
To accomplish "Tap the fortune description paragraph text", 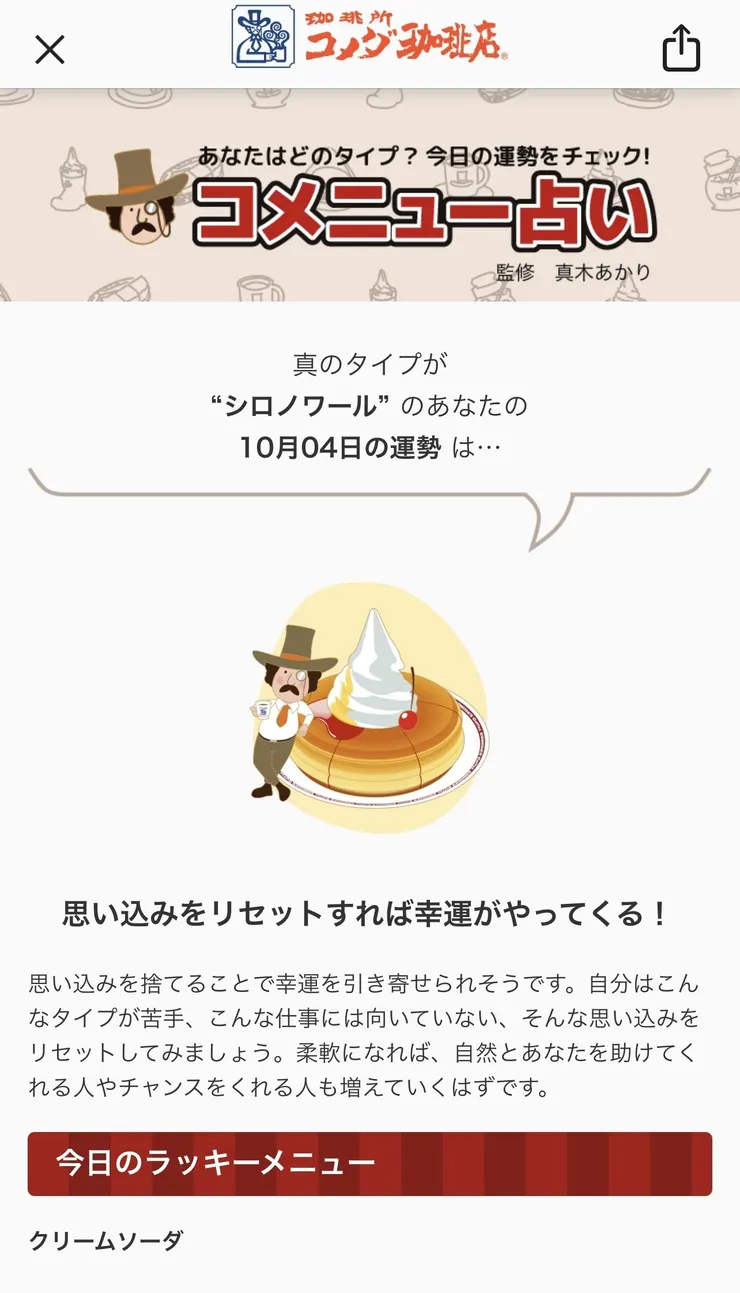I will click(x=370, y=1030).
